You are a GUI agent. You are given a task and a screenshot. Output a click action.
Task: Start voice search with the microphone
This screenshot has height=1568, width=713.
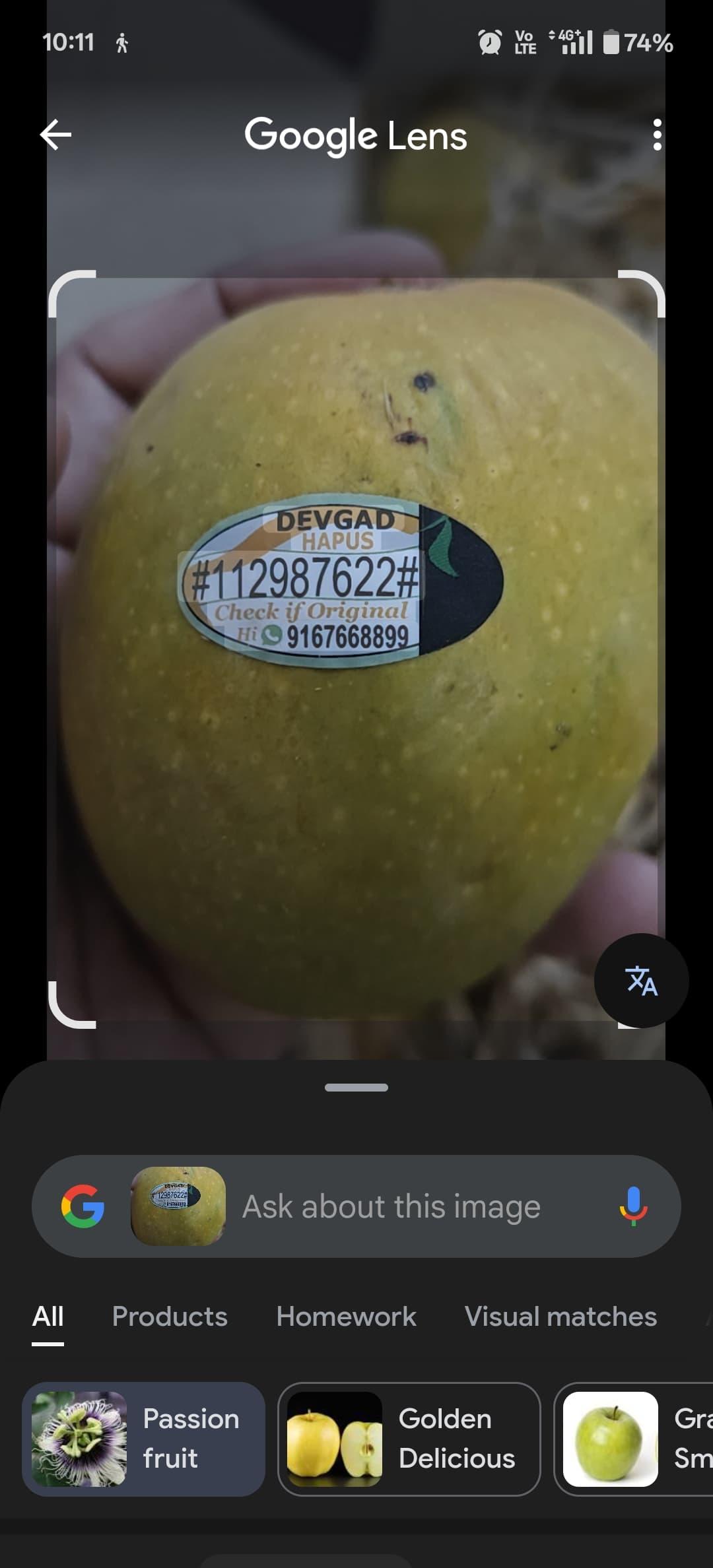[x=633, y=1206]
